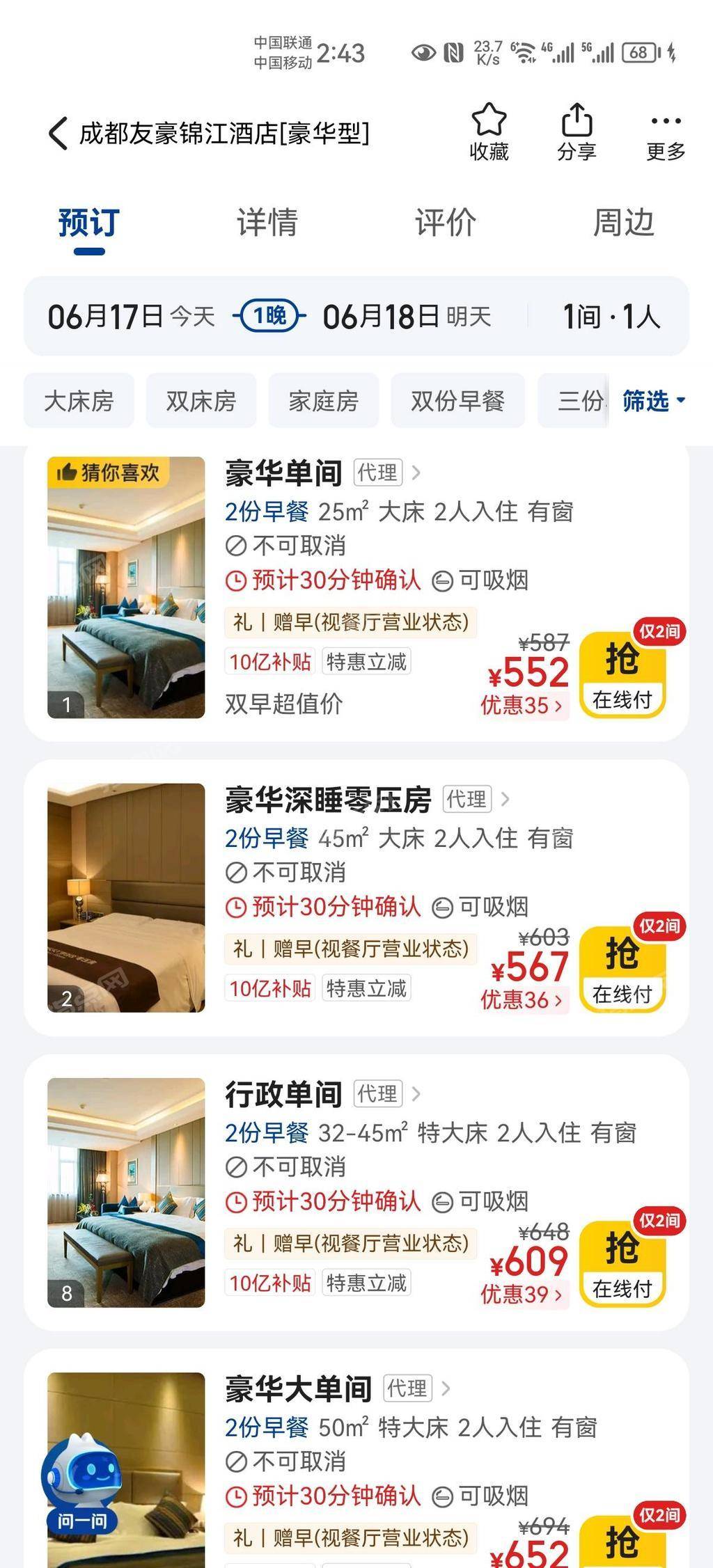This screenshot has height=1568, width=713.
Task: Ask the 问一问 assistant robot
Action: click(82, 1481)
